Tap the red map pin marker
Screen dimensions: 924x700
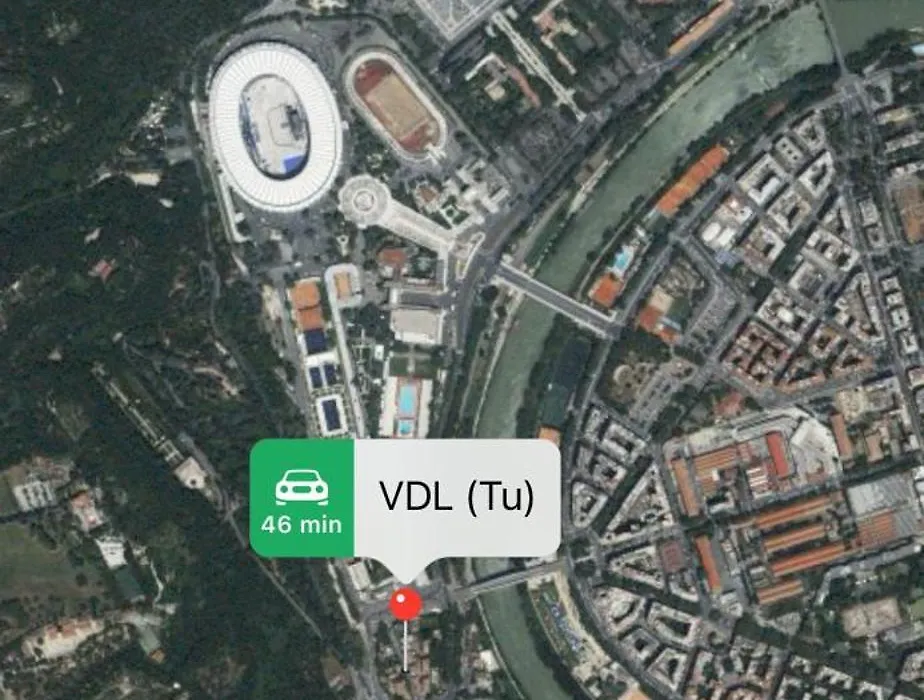point(404,604)
